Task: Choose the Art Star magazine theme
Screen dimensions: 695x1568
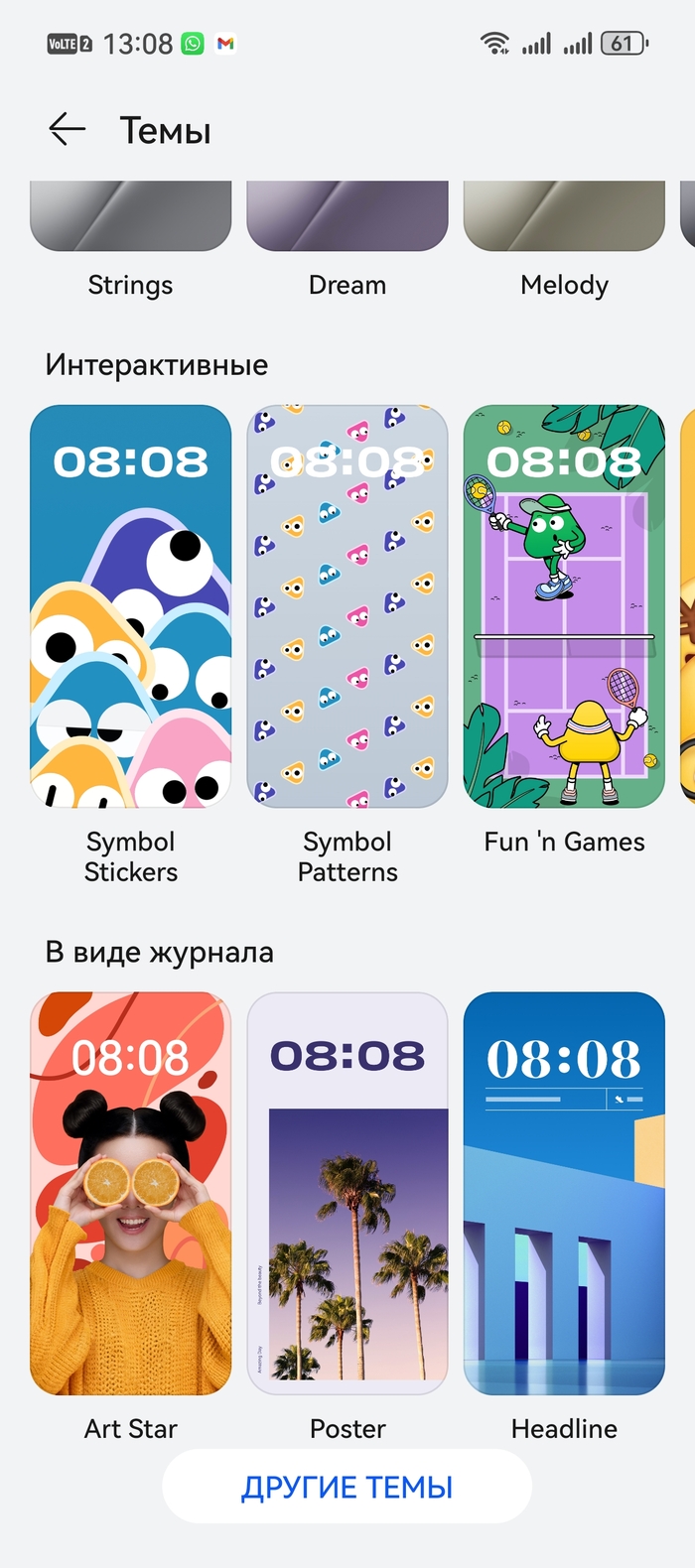Action: pos(130,1193)
